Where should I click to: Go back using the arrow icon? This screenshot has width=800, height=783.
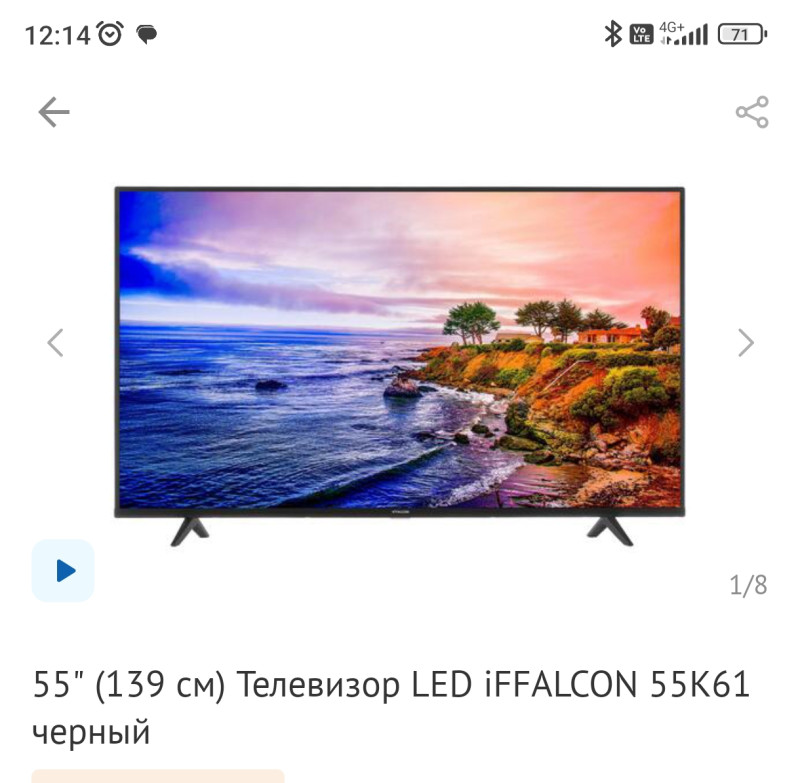pos(54,112)
